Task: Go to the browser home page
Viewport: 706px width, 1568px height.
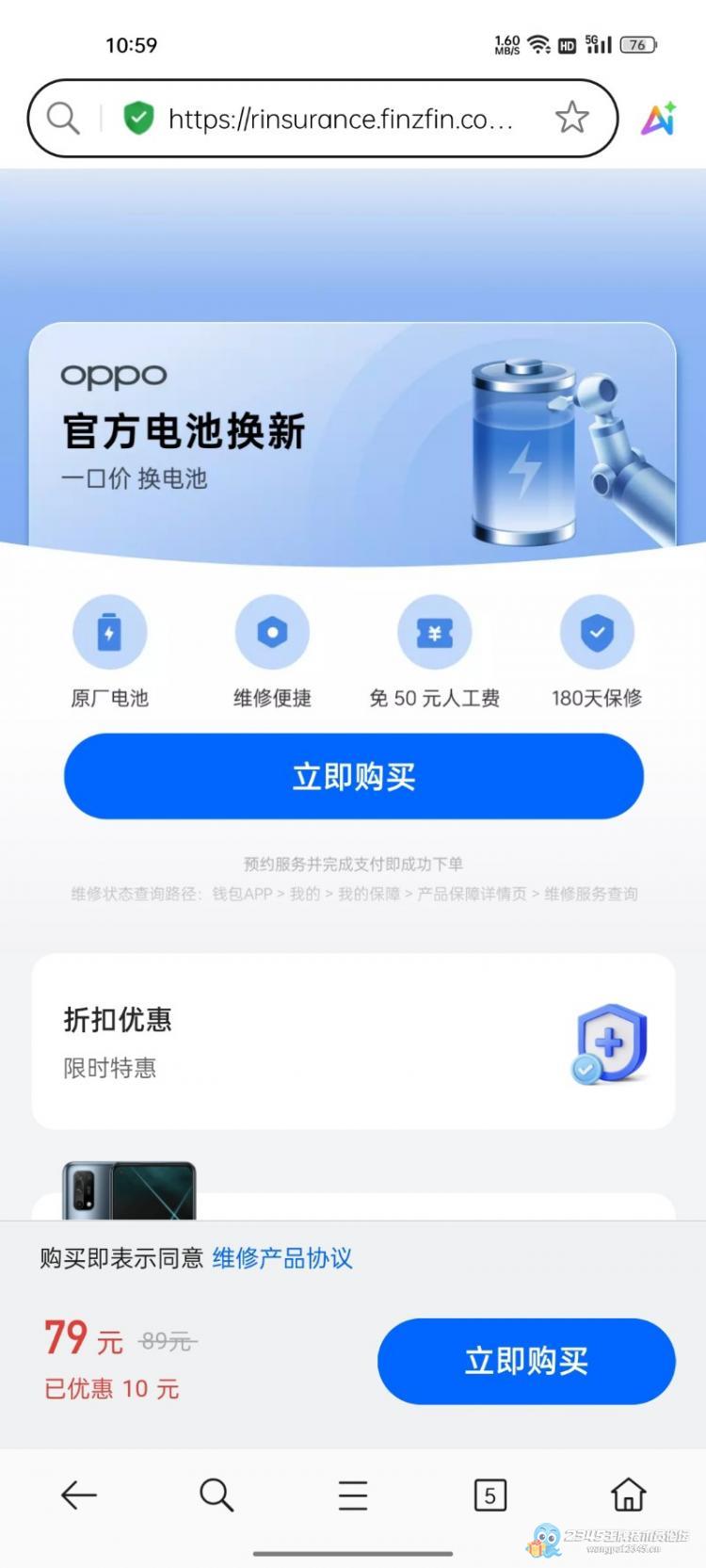Action: pyautogui.click(x=628, y=1495)
